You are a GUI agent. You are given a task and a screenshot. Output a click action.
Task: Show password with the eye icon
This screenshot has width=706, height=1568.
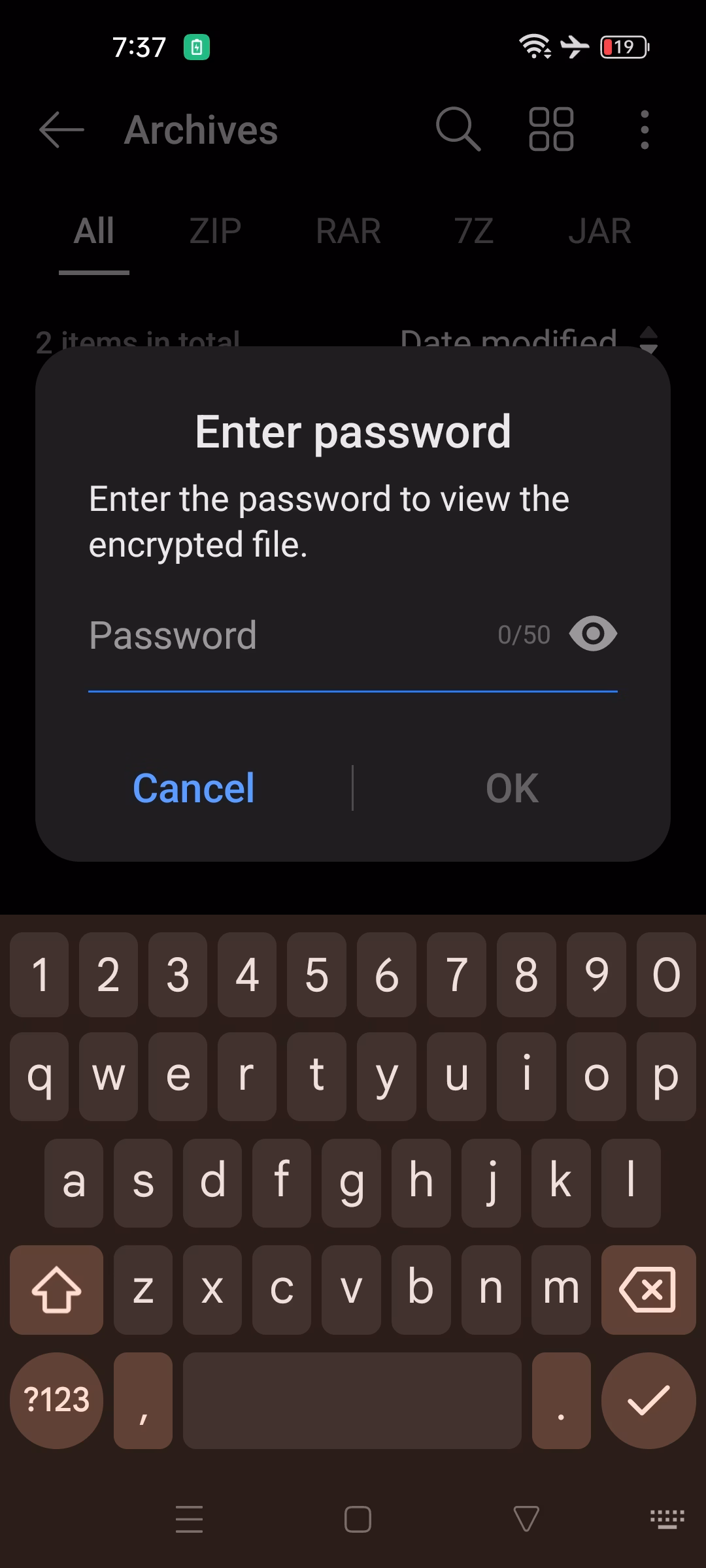point(592,634)
